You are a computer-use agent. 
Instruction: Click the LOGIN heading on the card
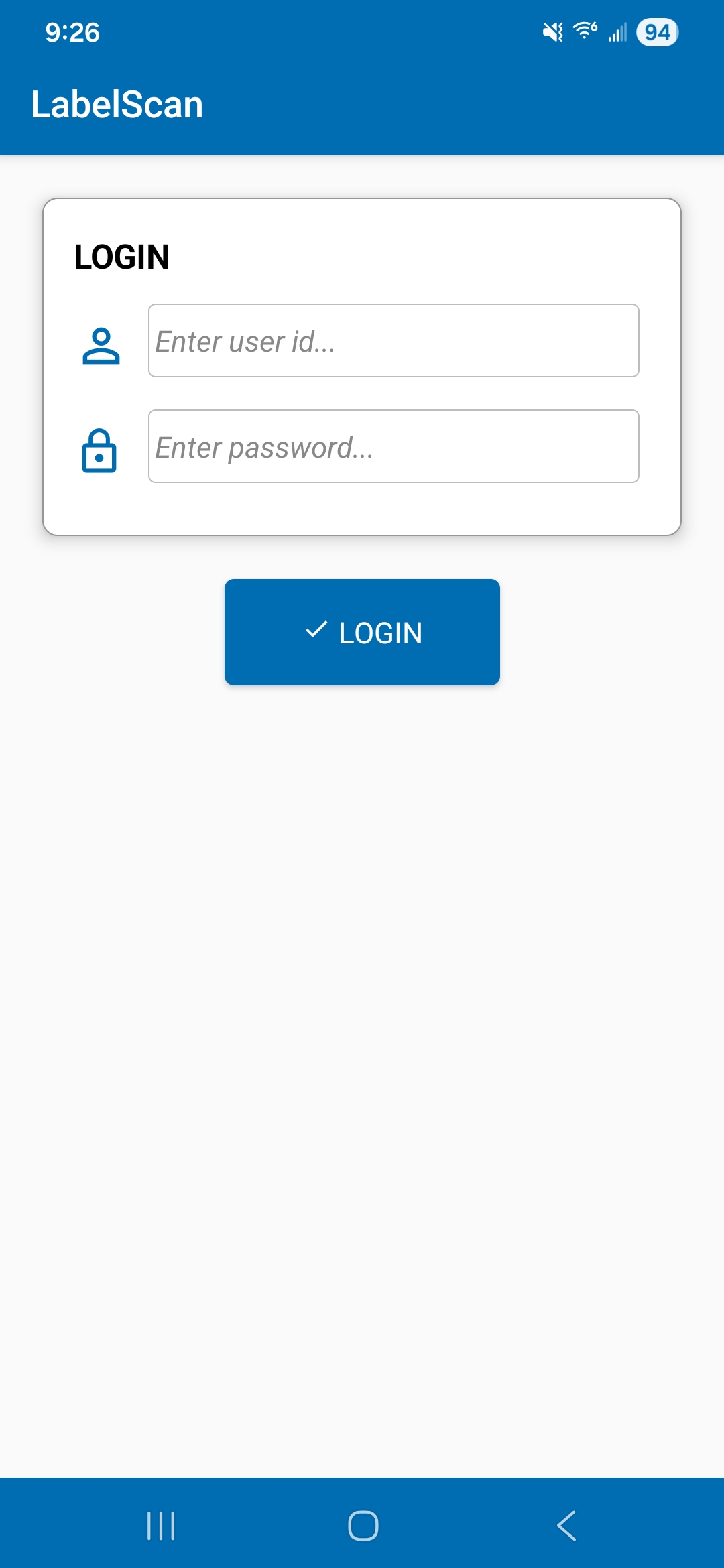tap(122, 255)
